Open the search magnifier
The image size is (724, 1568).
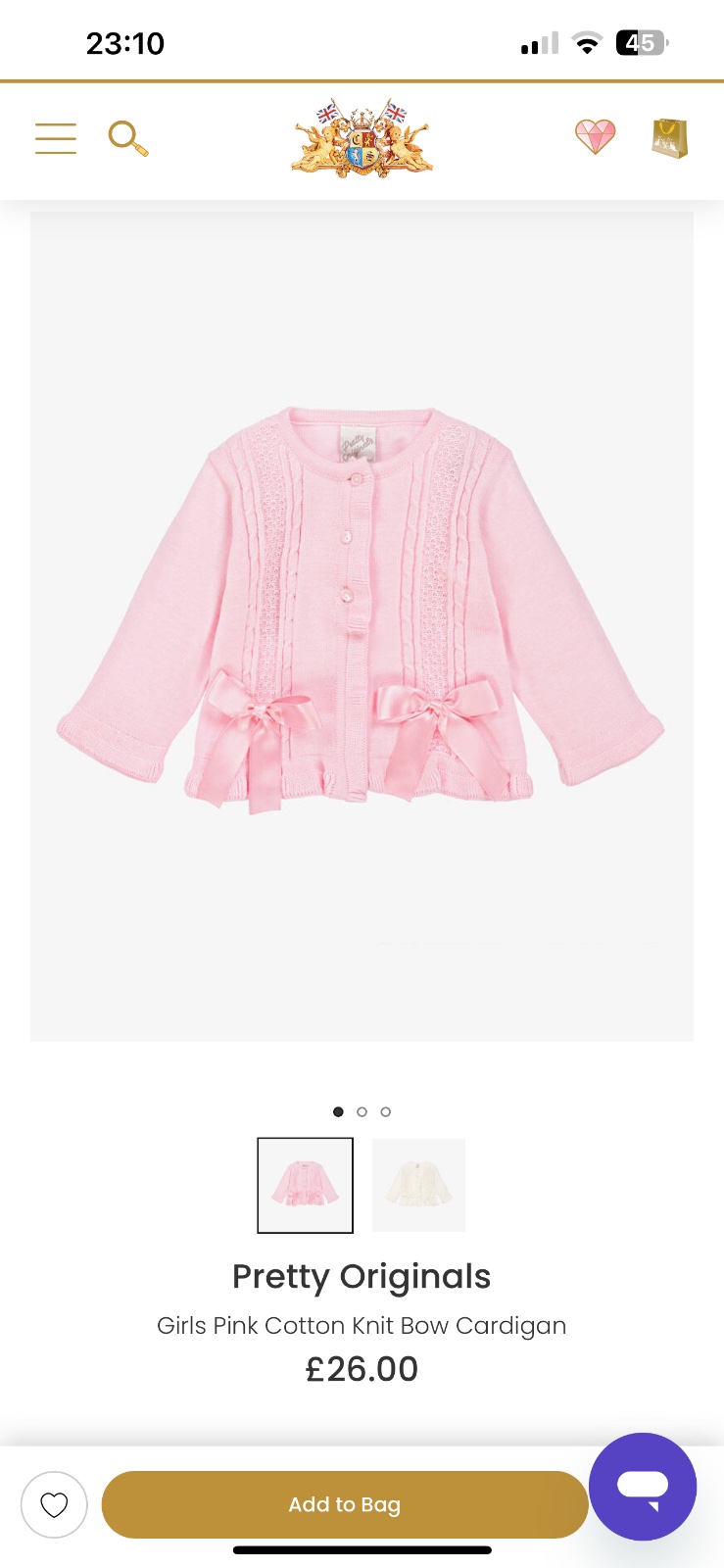127,138
